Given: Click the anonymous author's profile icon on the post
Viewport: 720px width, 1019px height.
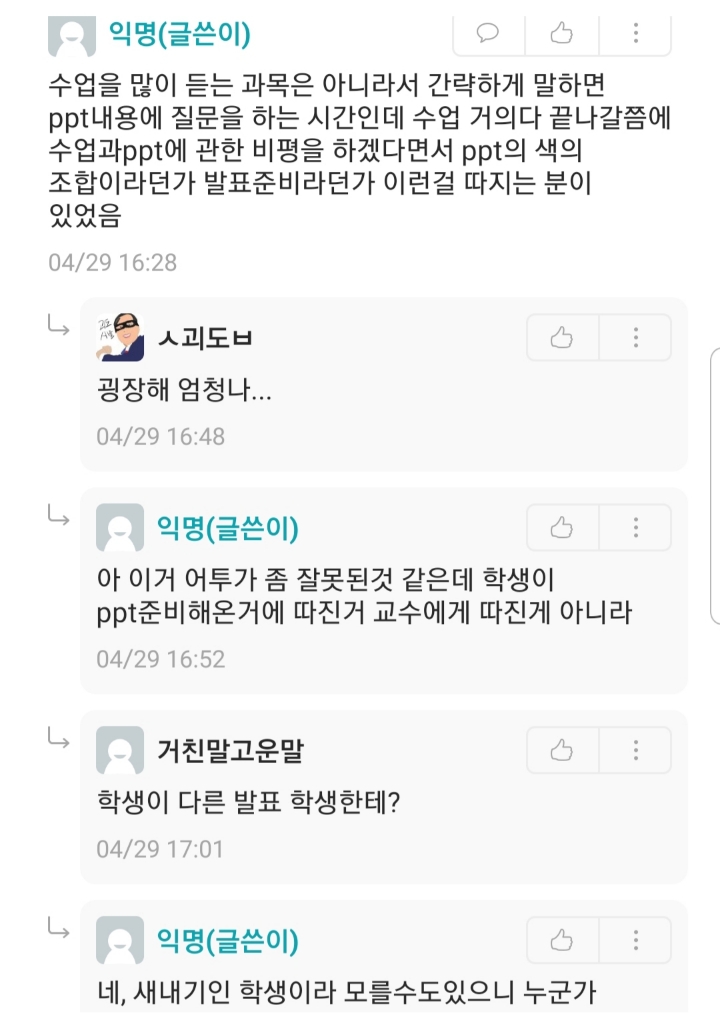Looking at the screenshot, I should coord(67,32).
